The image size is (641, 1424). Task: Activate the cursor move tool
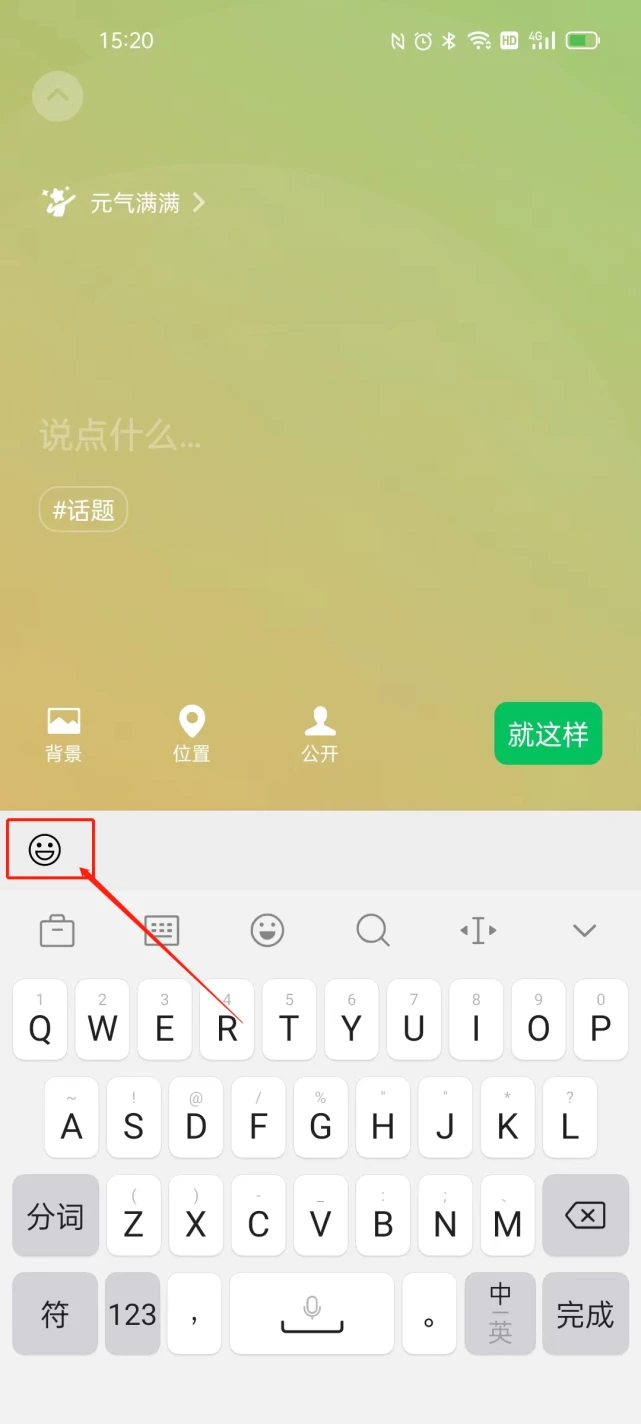point(478,931)
